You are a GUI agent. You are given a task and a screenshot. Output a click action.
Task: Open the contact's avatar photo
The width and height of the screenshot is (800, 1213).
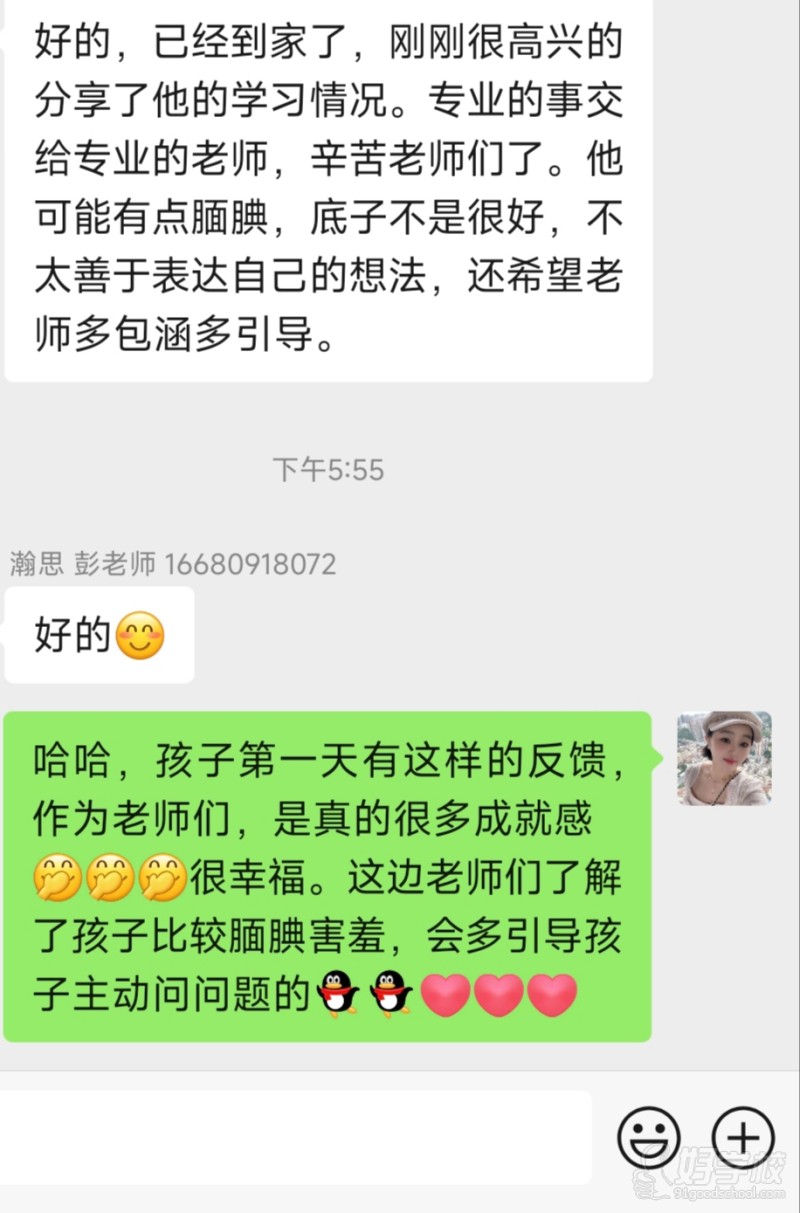click(x=723, y=758)
